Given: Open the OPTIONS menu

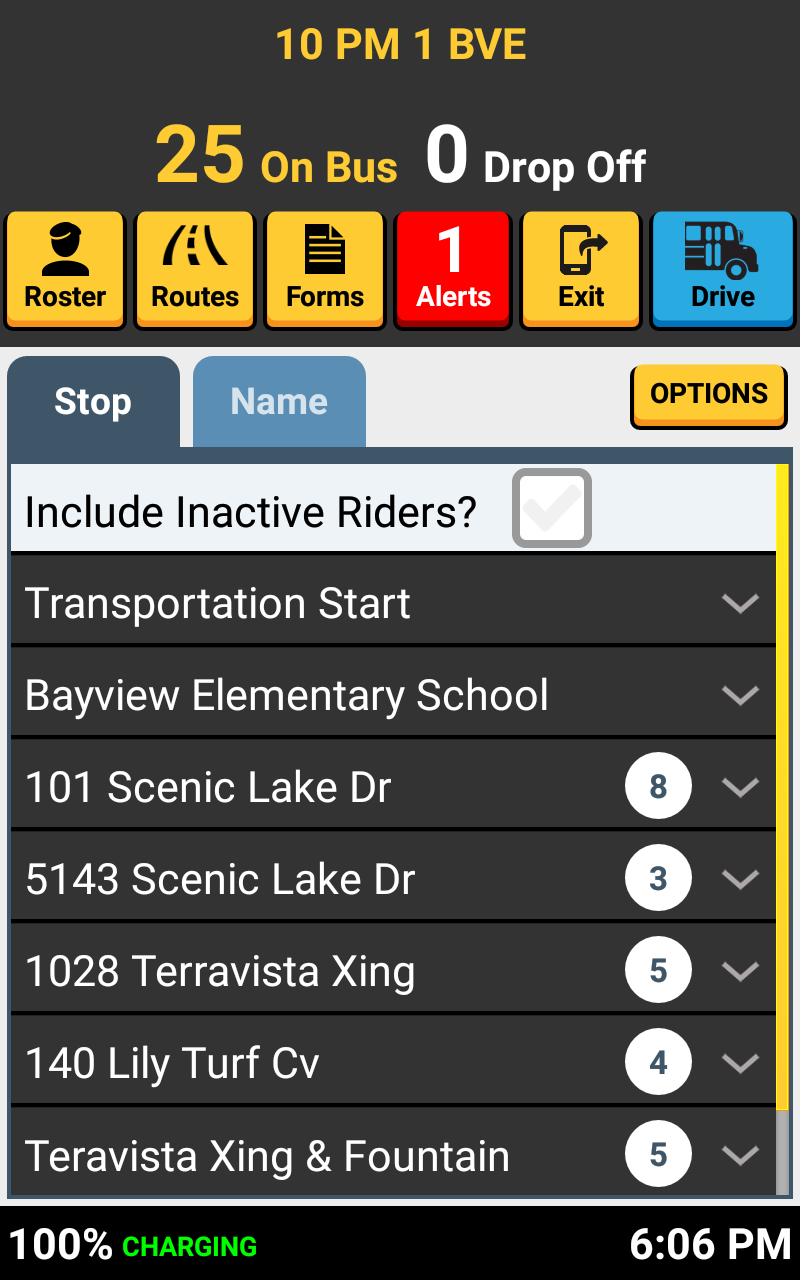Looking at the screenshot, I should pos(709,395).
